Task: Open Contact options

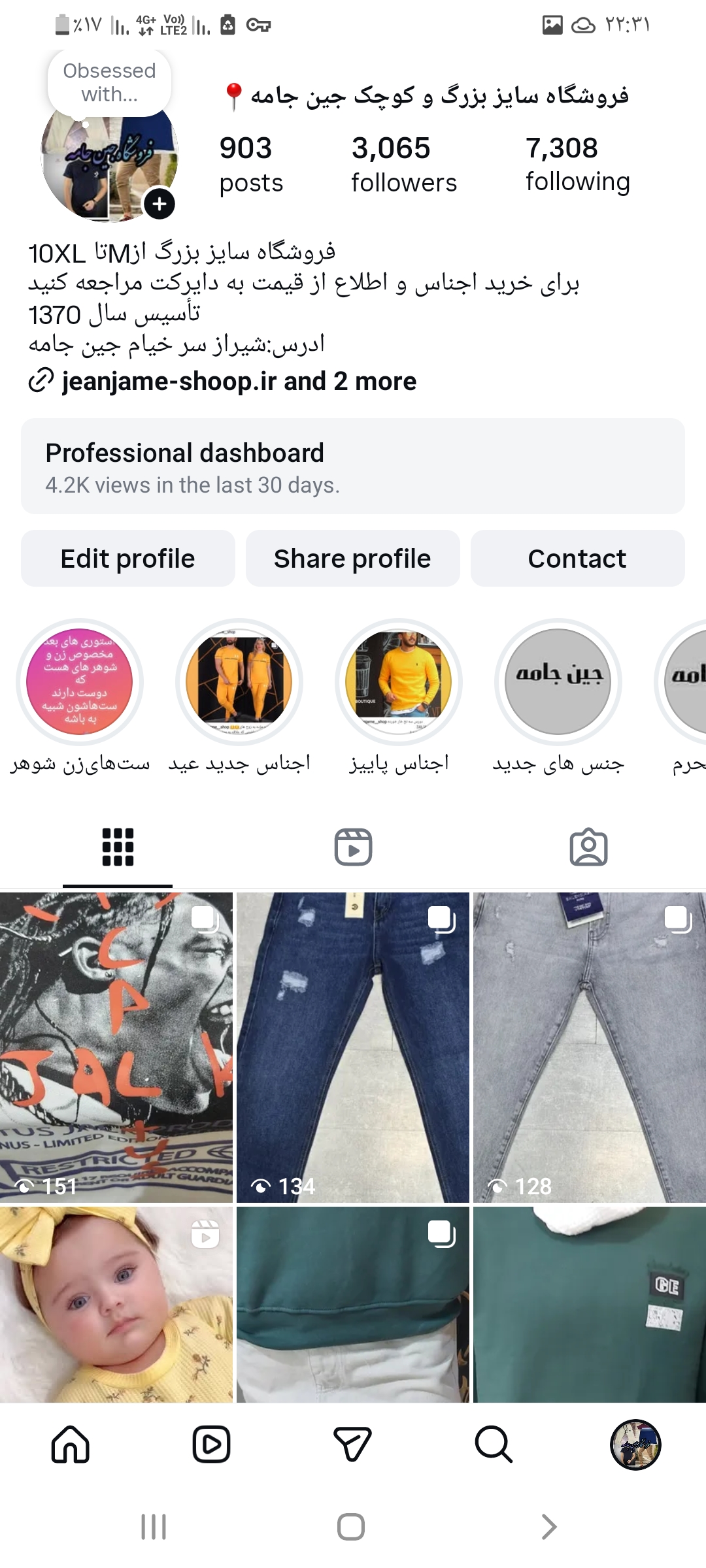Action: [x=577, y=559]
